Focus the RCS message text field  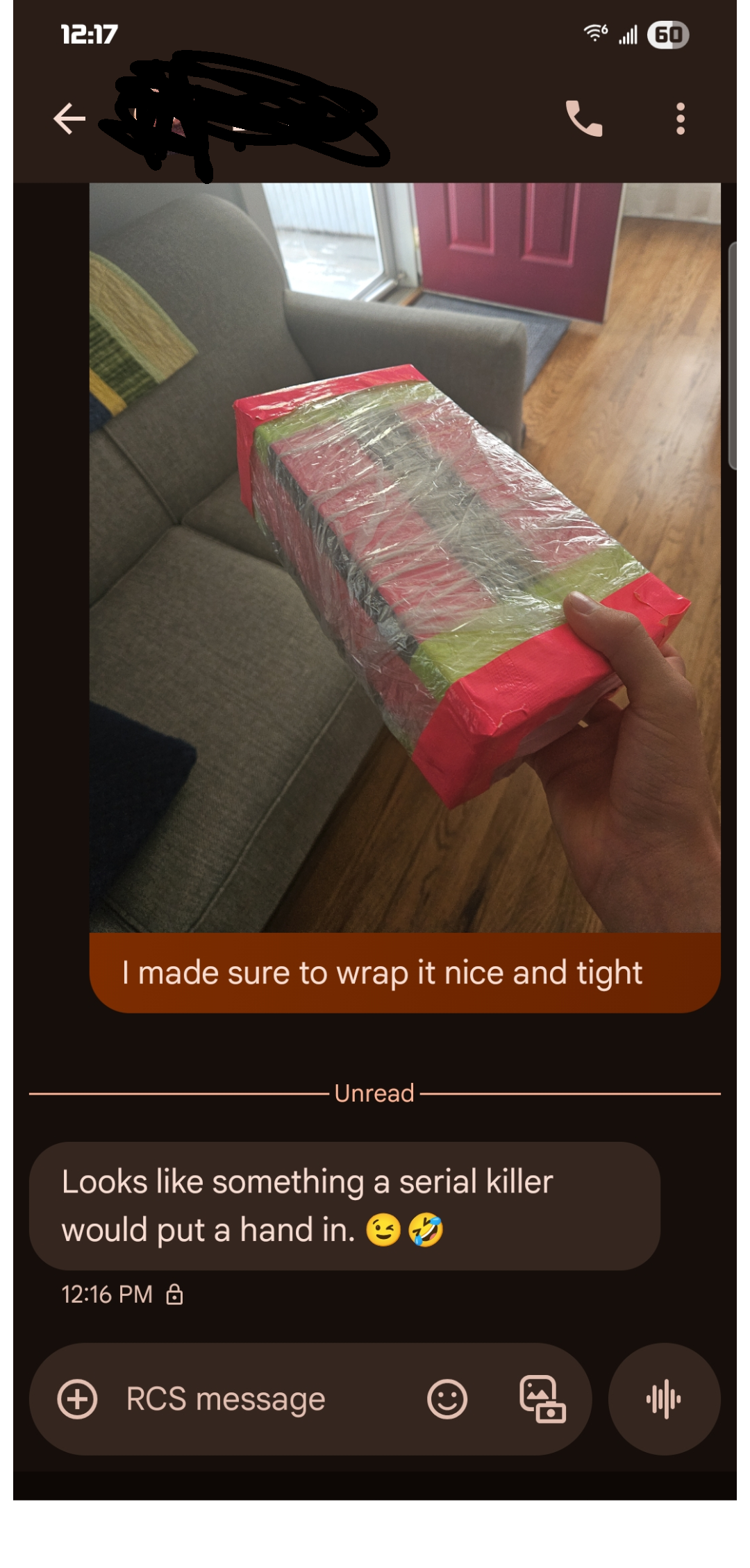pos(264,1399)
